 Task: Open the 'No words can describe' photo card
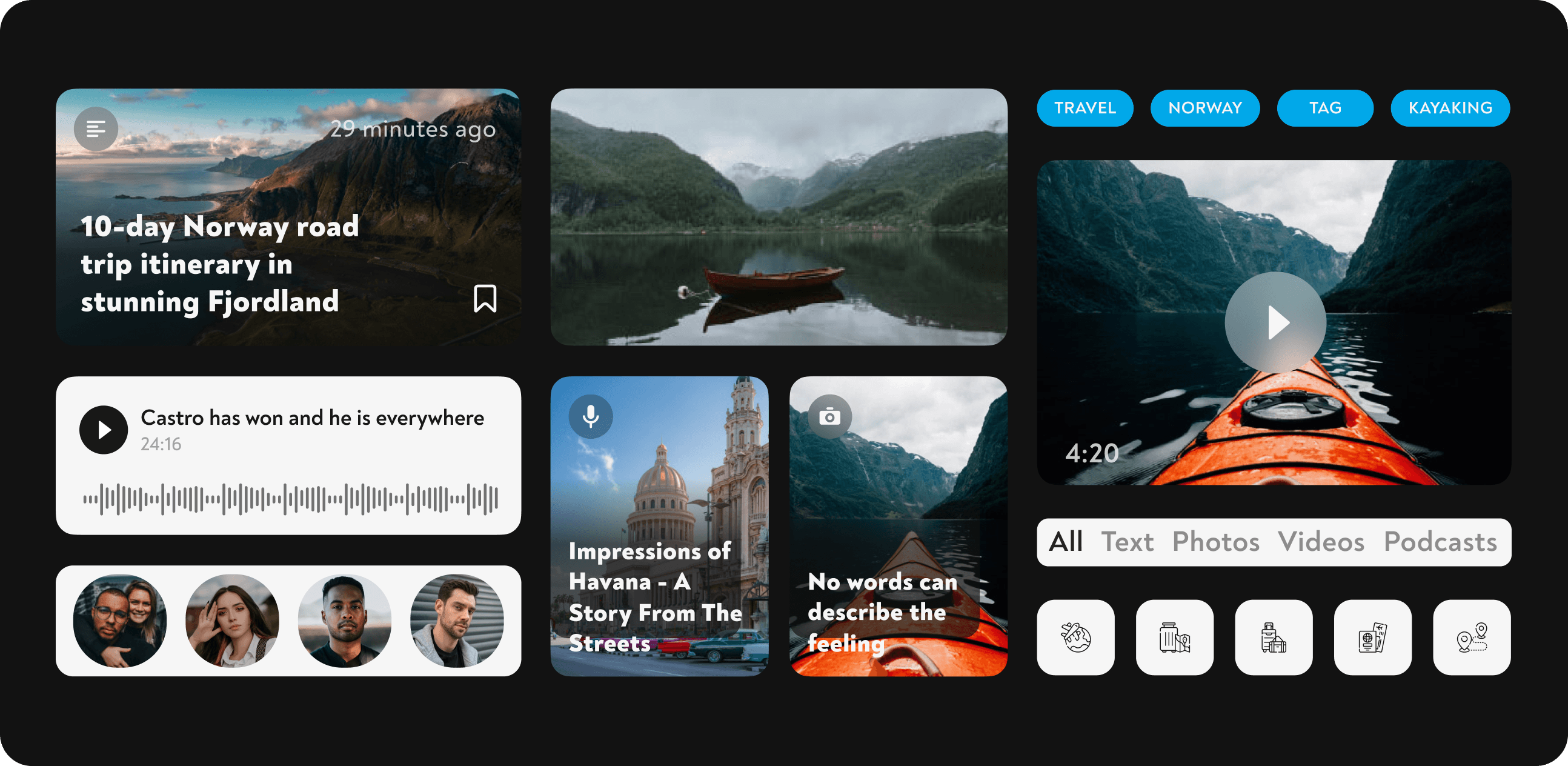coord(898,526)
